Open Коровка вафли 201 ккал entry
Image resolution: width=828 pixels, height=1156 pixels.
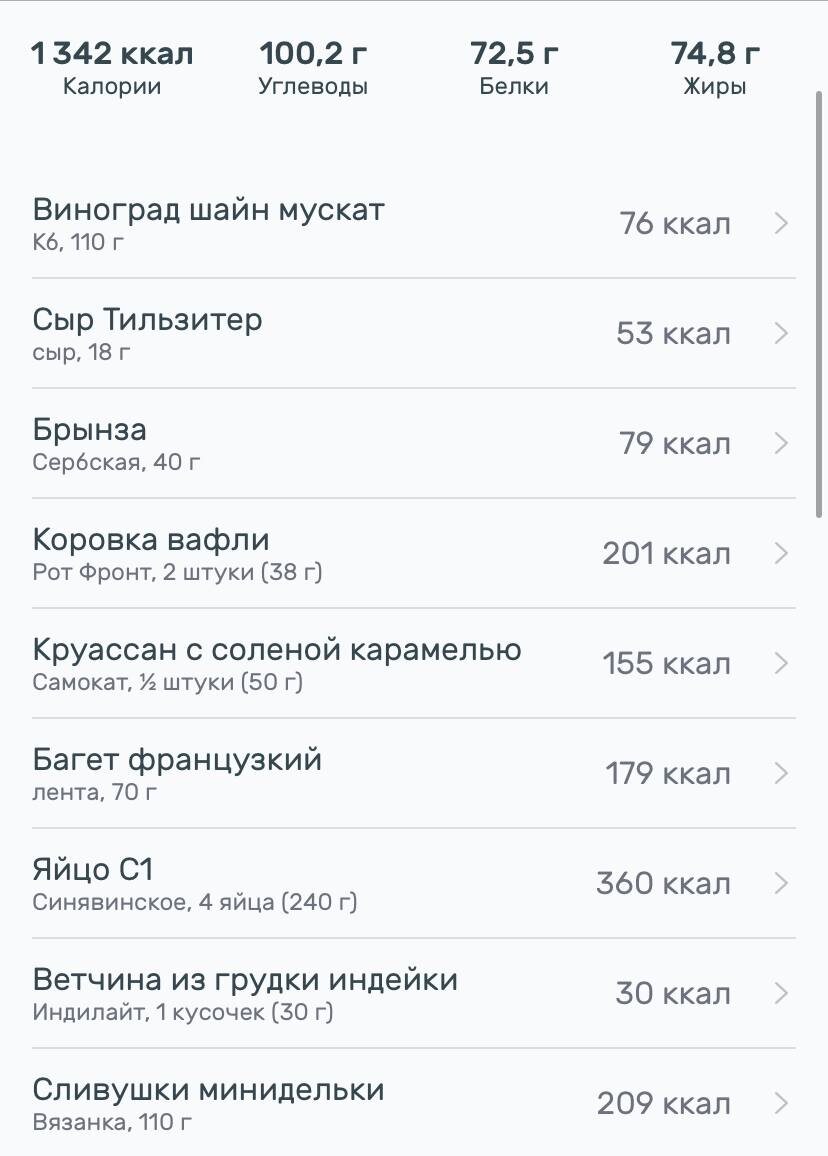pos(413,553)
